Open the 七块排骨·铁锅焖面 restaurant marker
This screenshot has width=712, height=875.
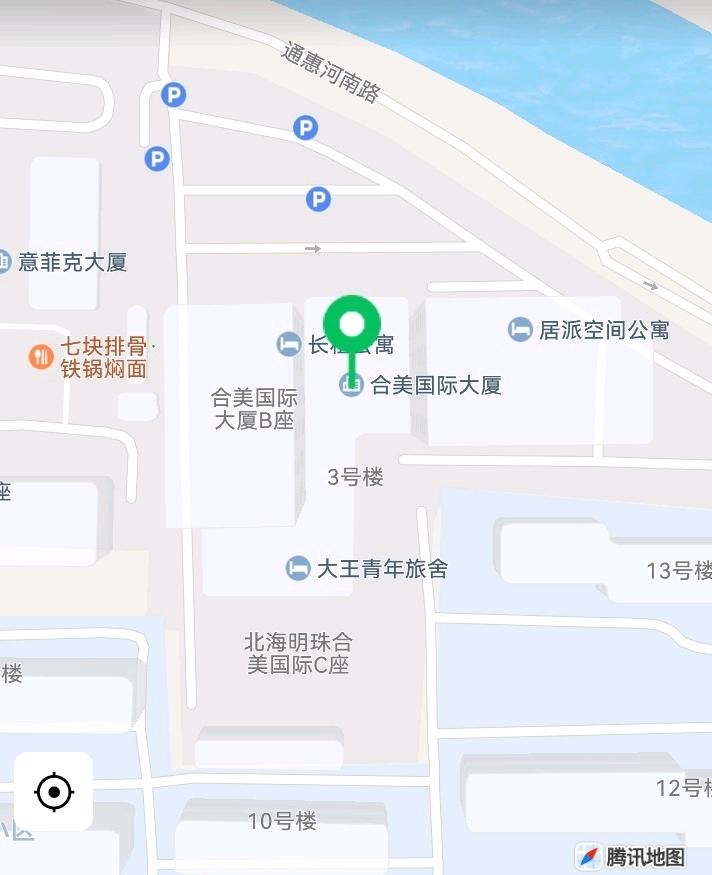[41, 357]
